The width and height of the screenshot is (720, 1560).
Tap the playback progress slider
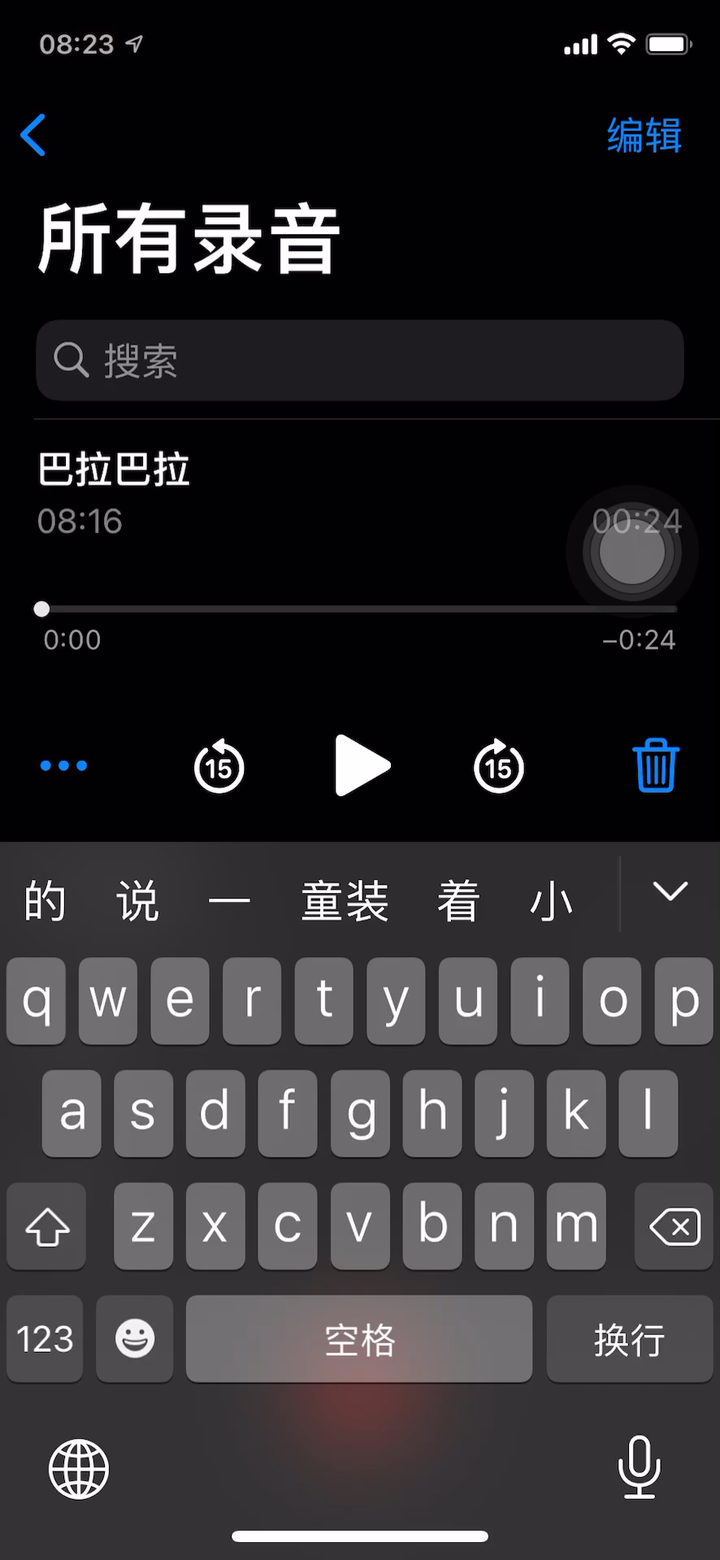click(360, 609)
